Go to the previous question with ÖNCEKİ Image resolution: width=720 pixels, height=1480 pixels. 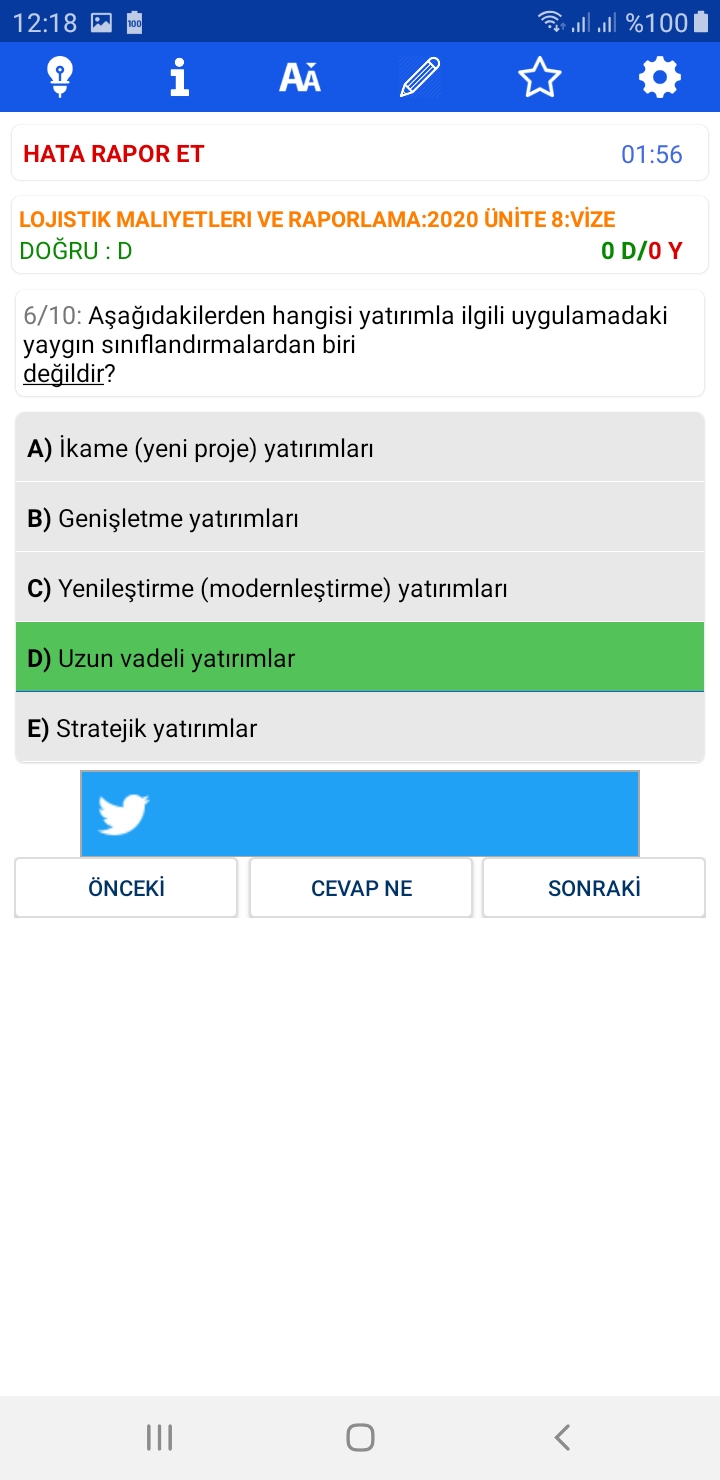pos(126,888)
